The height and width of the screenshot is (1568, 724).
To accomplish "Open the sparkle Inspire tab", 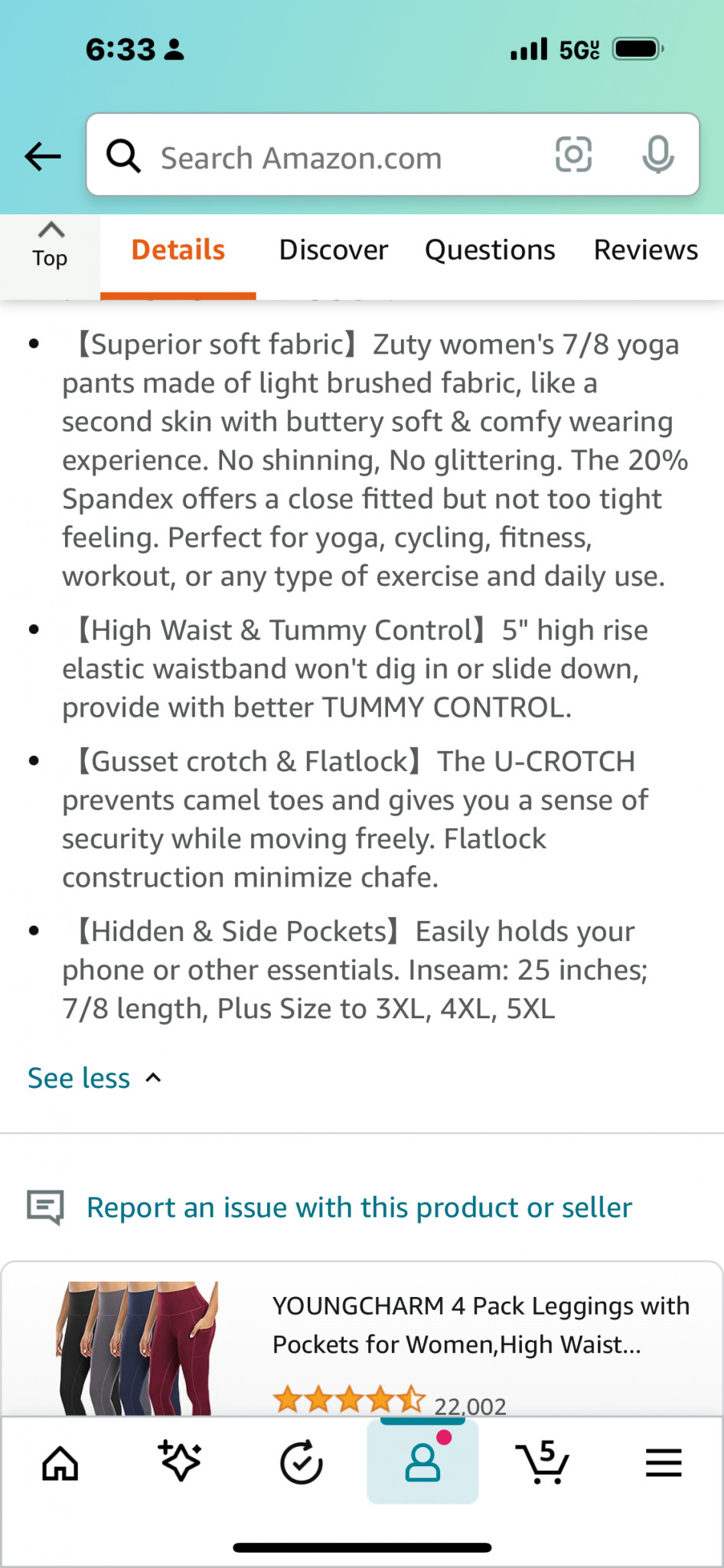I will [x=181, y=1462].
